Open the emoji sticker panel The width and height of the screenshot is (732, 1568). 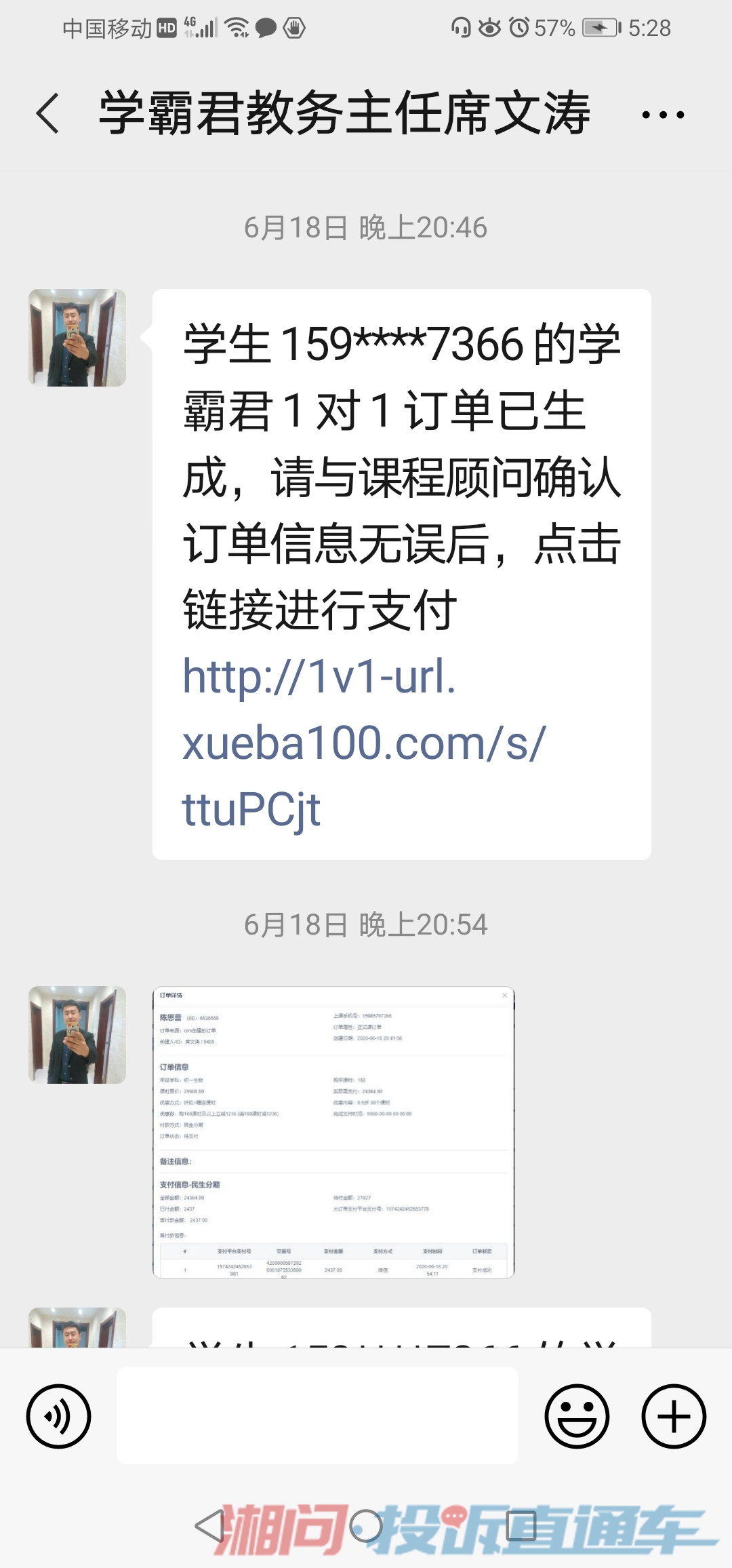tap(577, 1416)
